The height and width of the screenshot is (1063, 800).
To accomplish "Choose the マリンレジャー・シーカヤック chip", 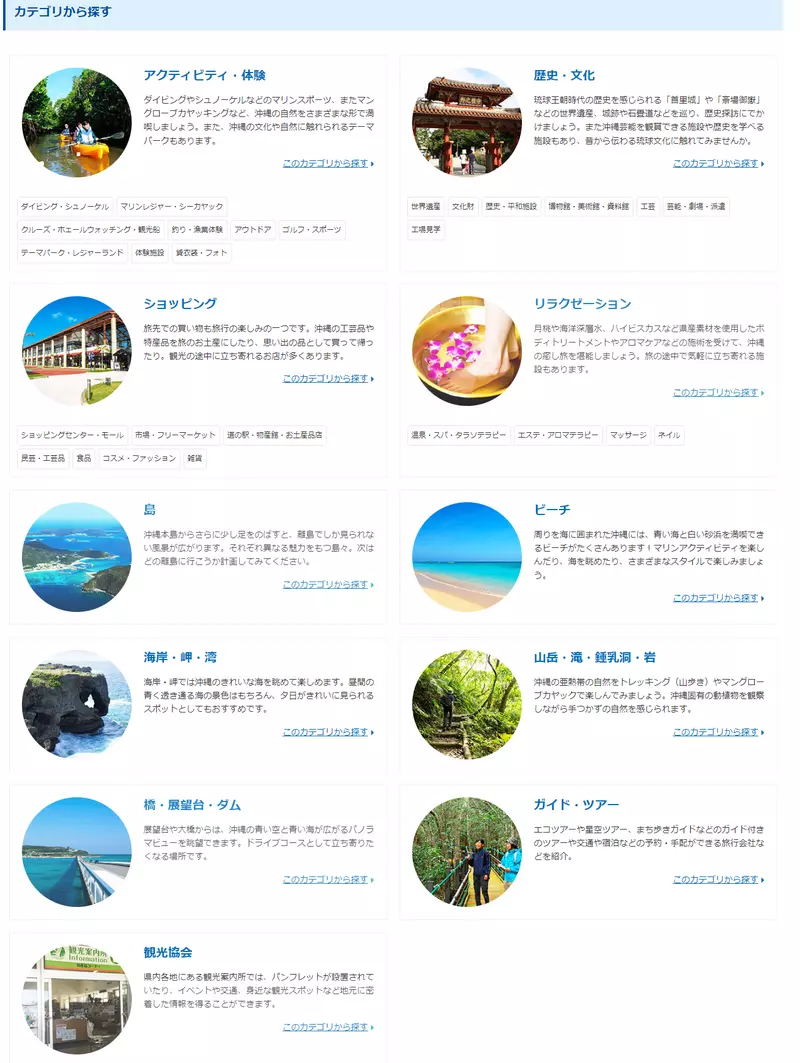I will 172,206.
